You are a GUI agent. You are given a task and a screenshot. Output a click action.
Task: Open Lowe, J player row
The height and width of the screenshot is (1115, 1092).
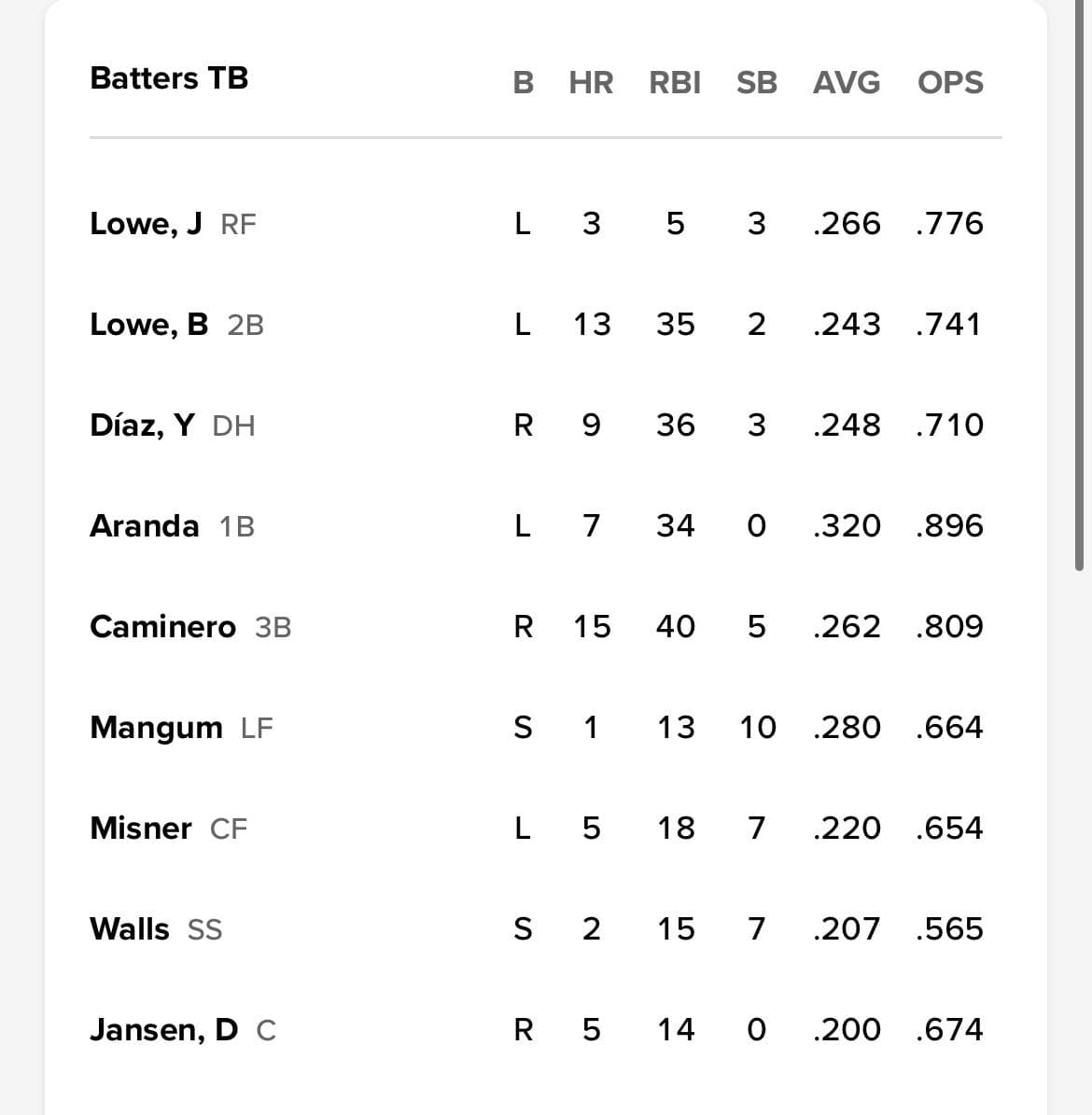click(146, 224)
